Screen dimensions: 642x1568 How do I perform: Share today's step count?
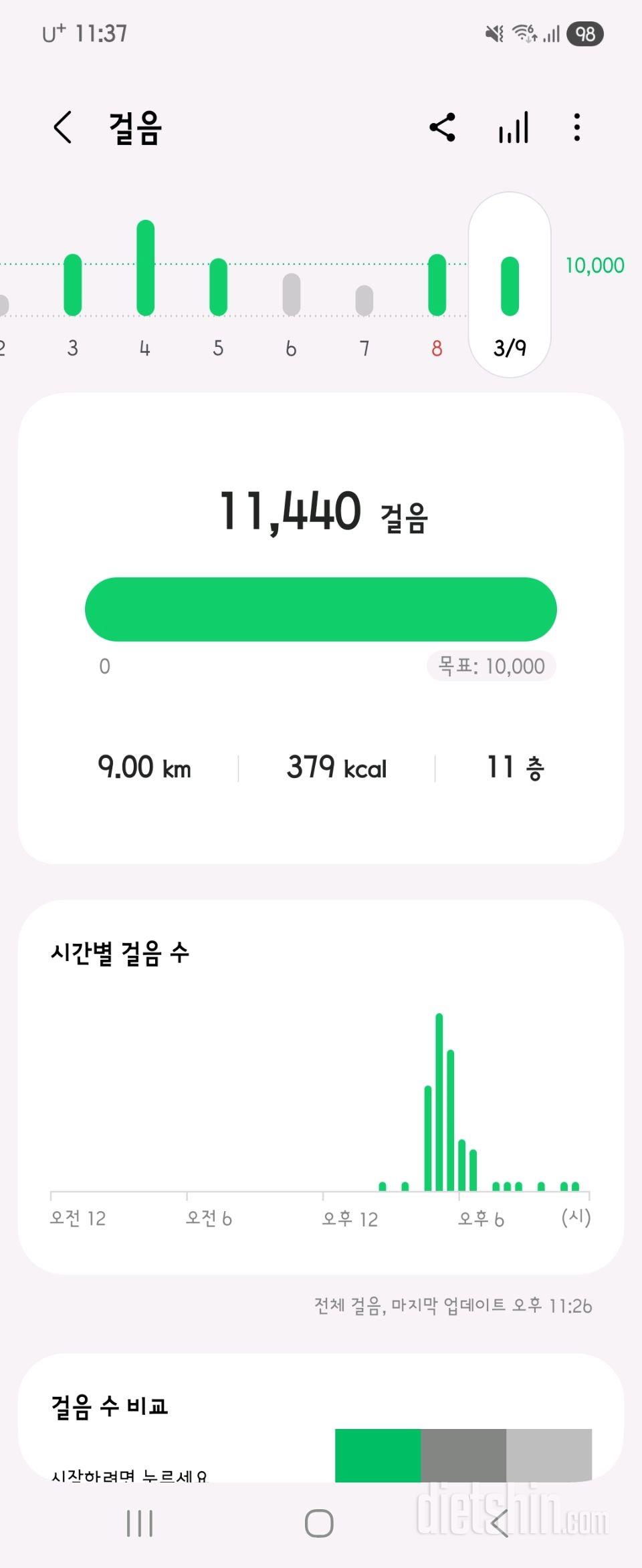tap(443, 127)
